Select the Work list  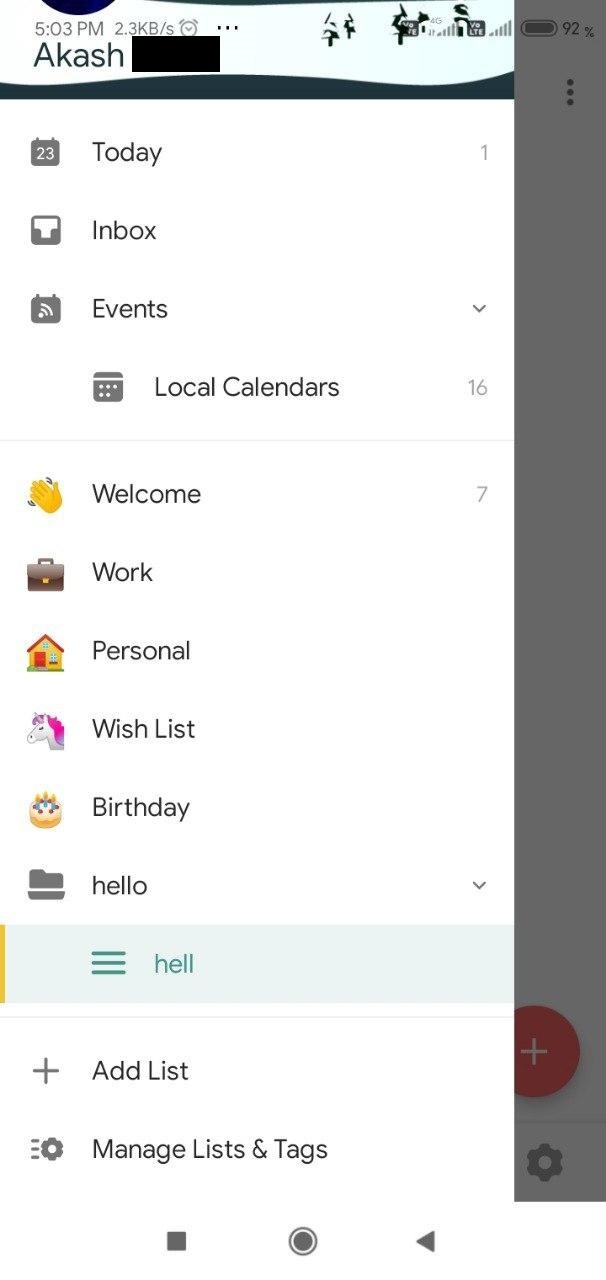click(x=122, y=572)
